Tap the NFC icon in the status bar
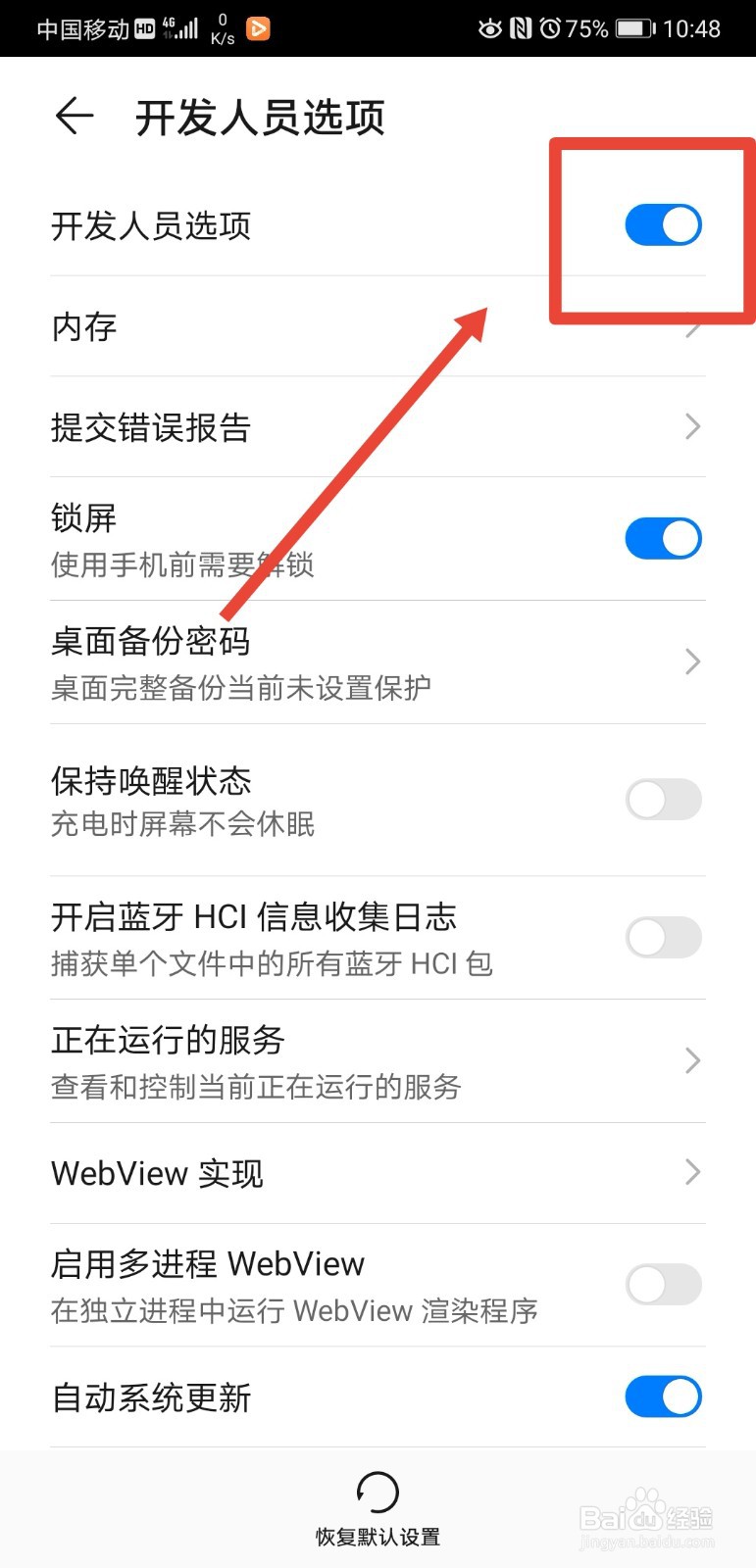The width and height of the screenshot is (756, 1568). click(521, 28)
